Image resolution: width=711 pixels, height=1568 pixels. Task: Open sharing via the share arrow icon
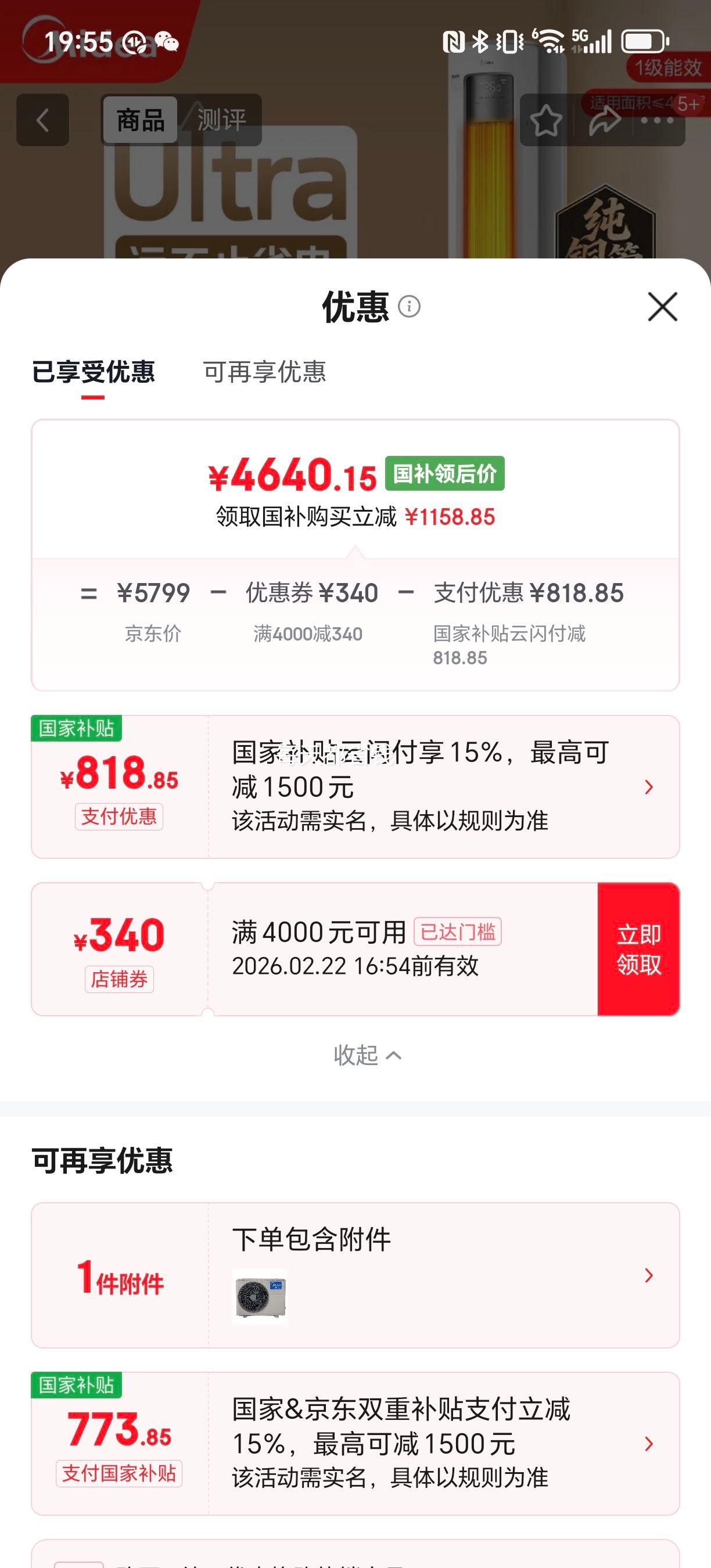605,121
